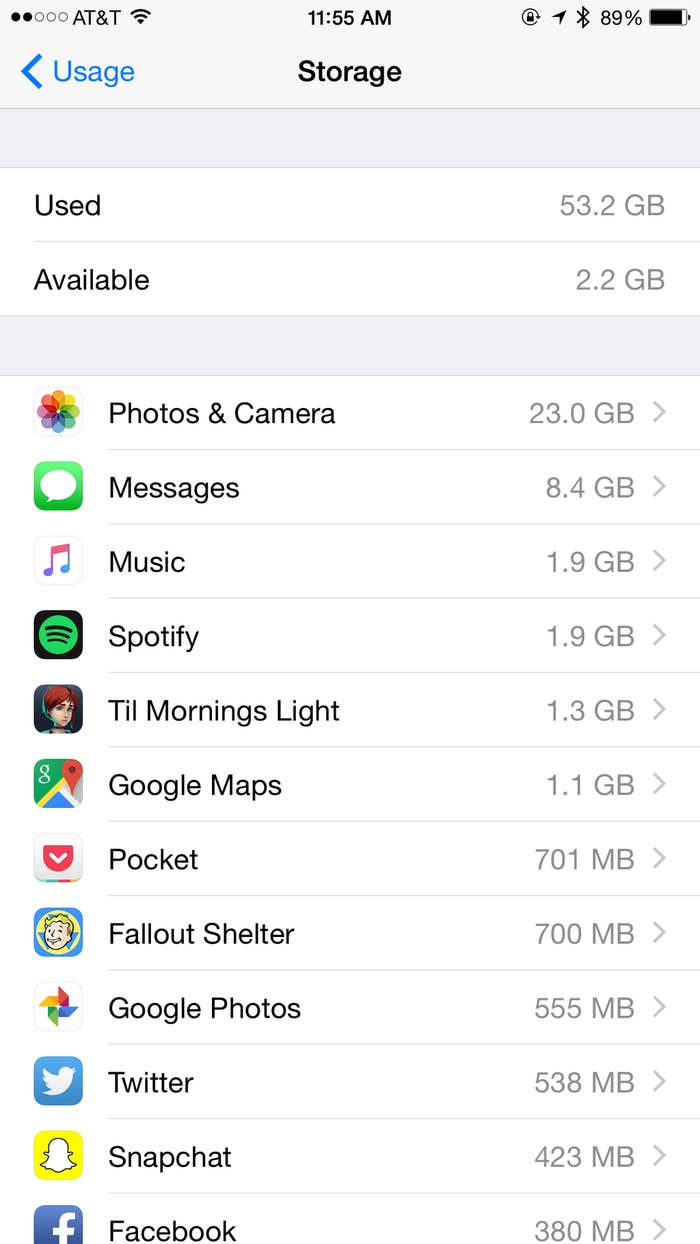
Task: Open Twitter storage details
Action: (x=350, y=1081)
